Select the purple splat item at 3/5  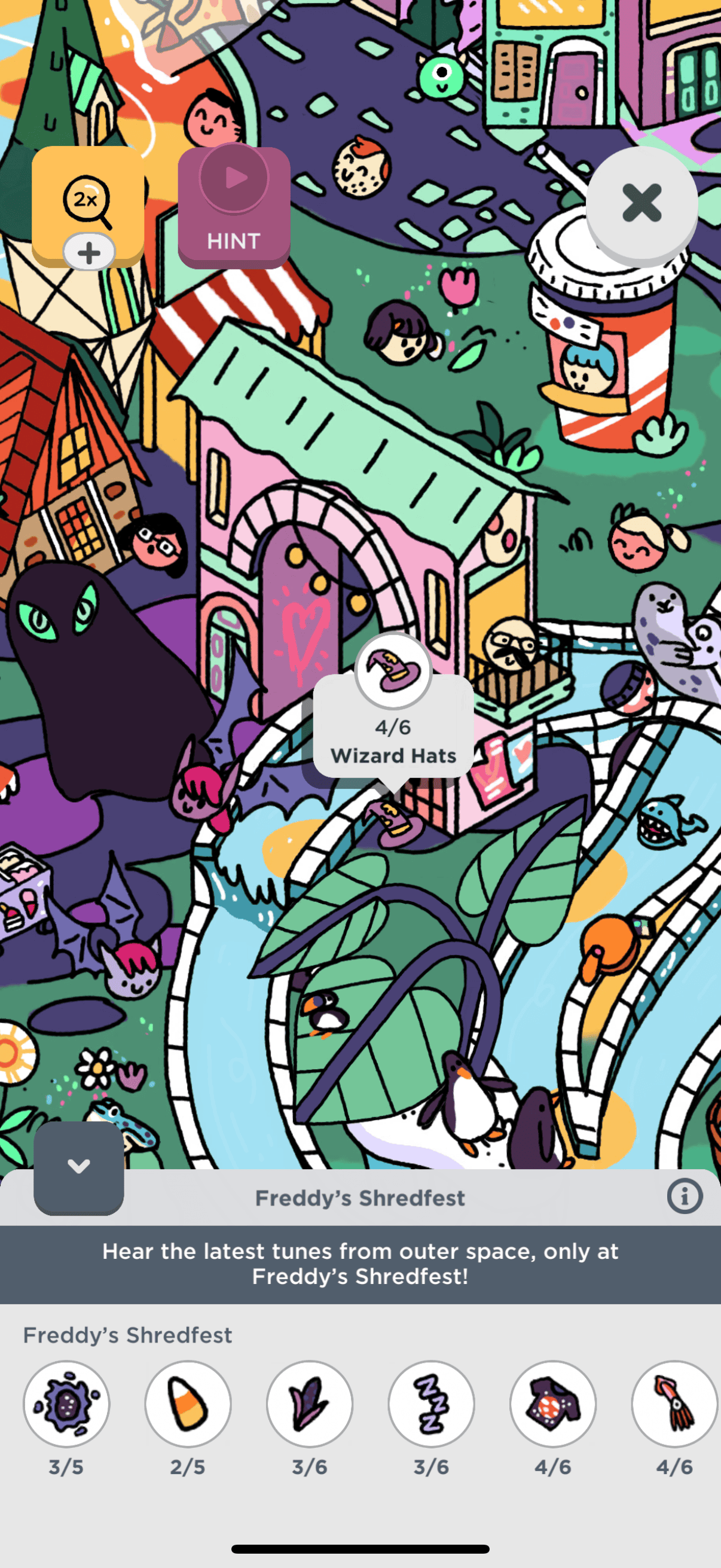(66, 1404)
